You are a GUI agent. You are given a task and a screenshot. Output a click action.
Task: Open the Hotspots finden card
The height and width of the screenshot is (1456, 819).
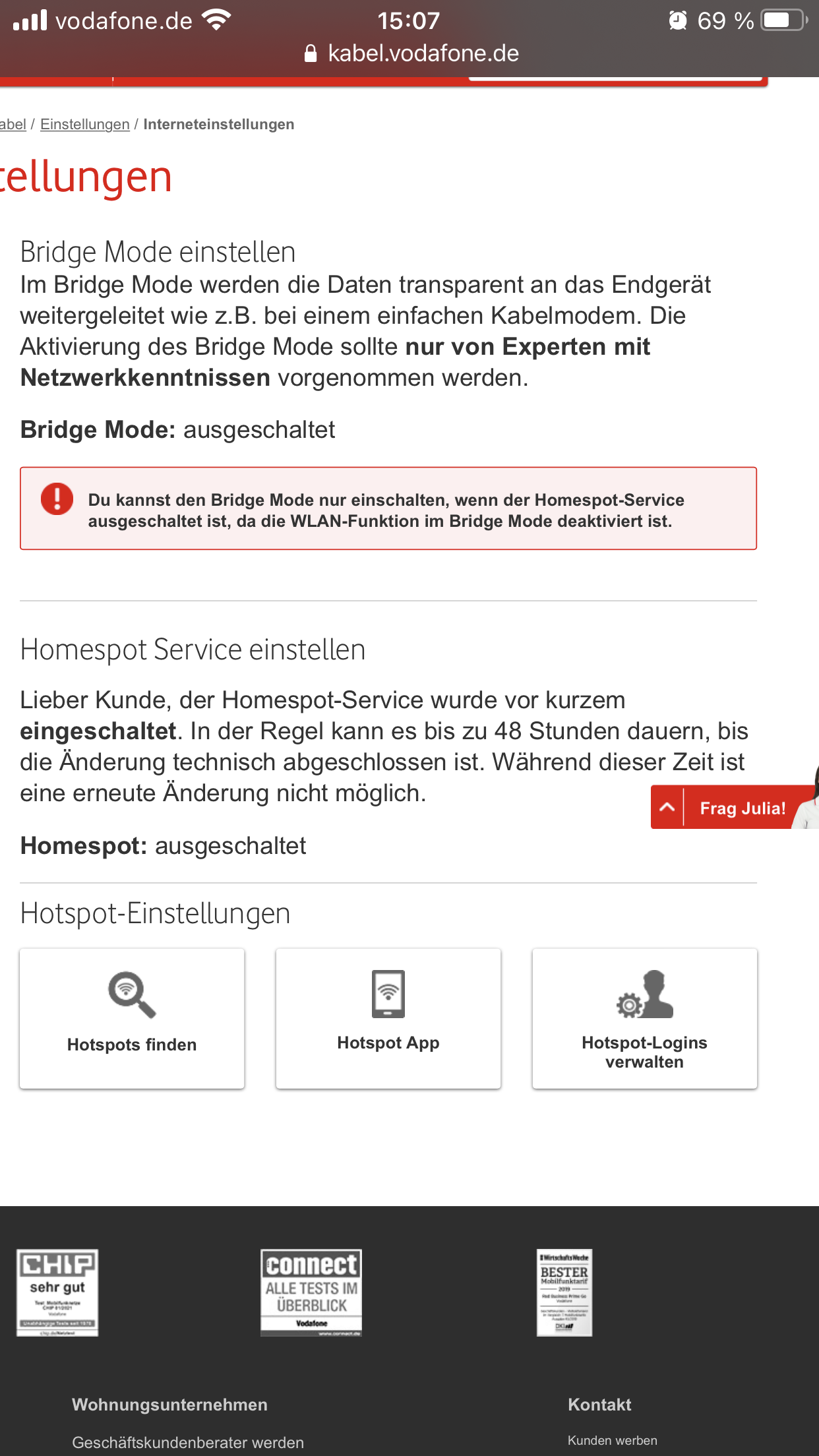pos(132,1018)
